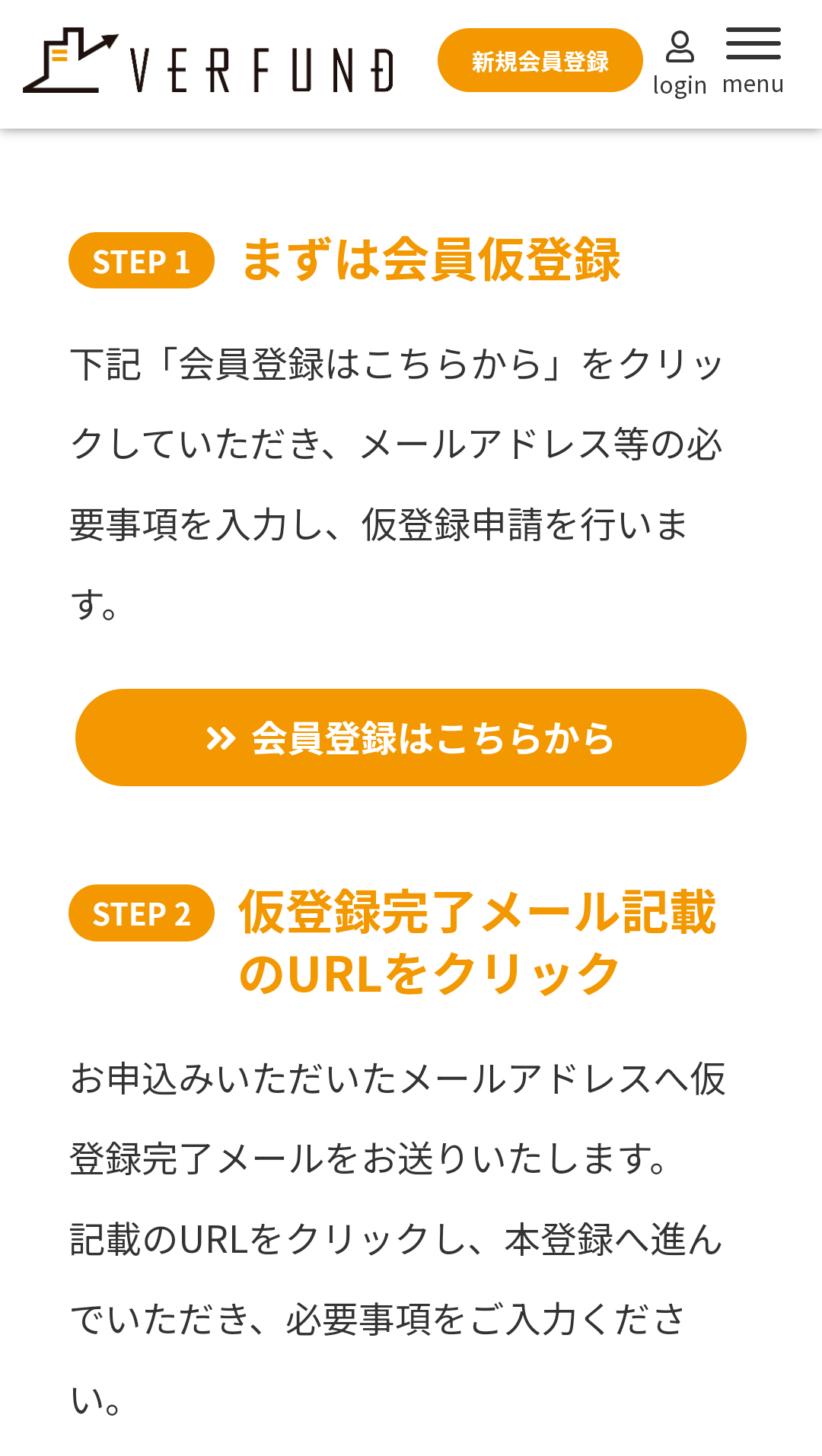Select the person silhouette above 'login'
This screenshot has height=1456, width=822.
point(680,47)
